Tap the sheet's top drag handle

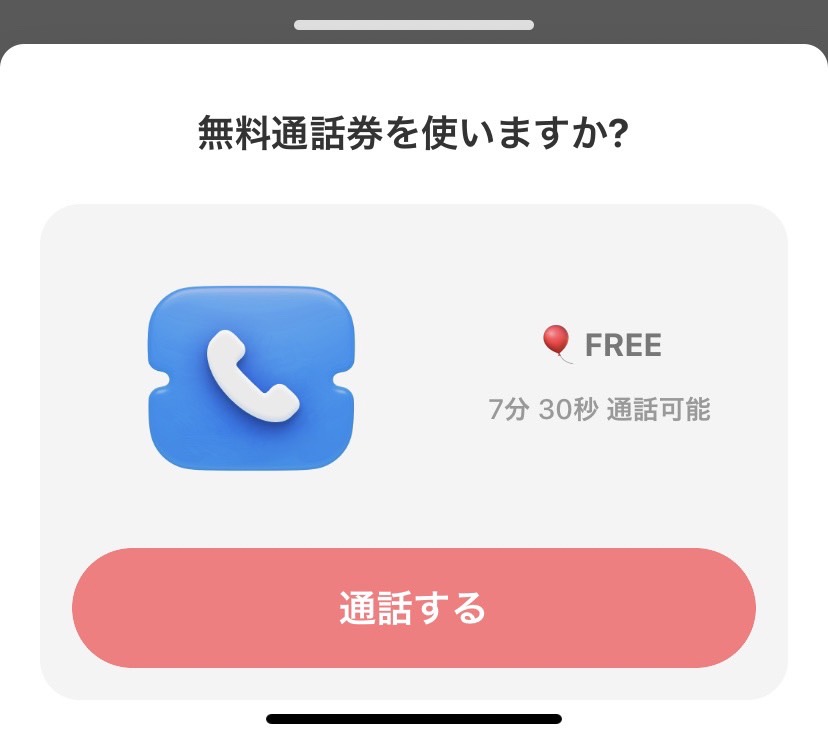[413, 25]
